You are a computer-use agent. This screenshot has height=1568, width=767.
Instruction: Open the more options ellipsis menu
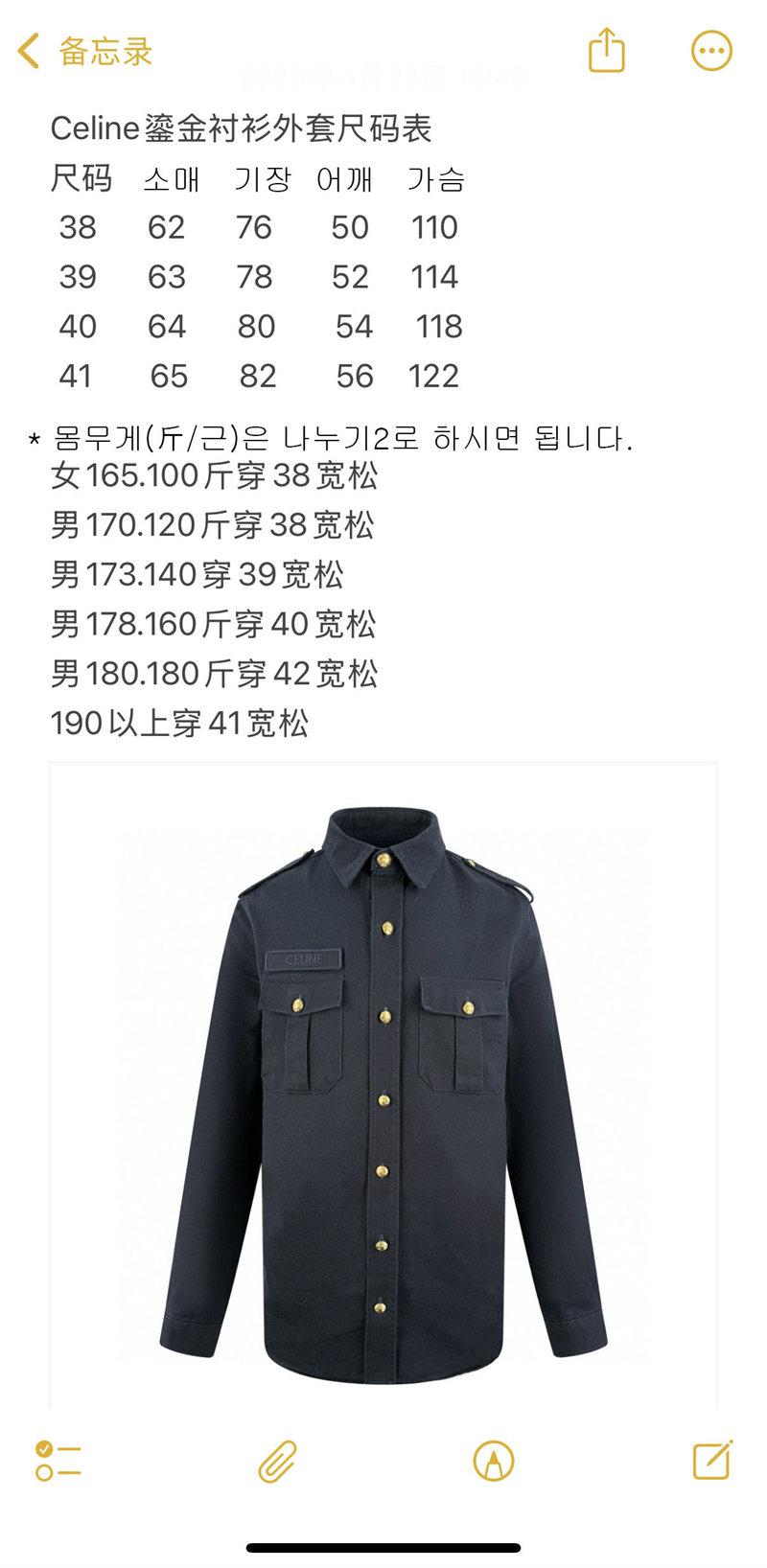click(711, 51)
